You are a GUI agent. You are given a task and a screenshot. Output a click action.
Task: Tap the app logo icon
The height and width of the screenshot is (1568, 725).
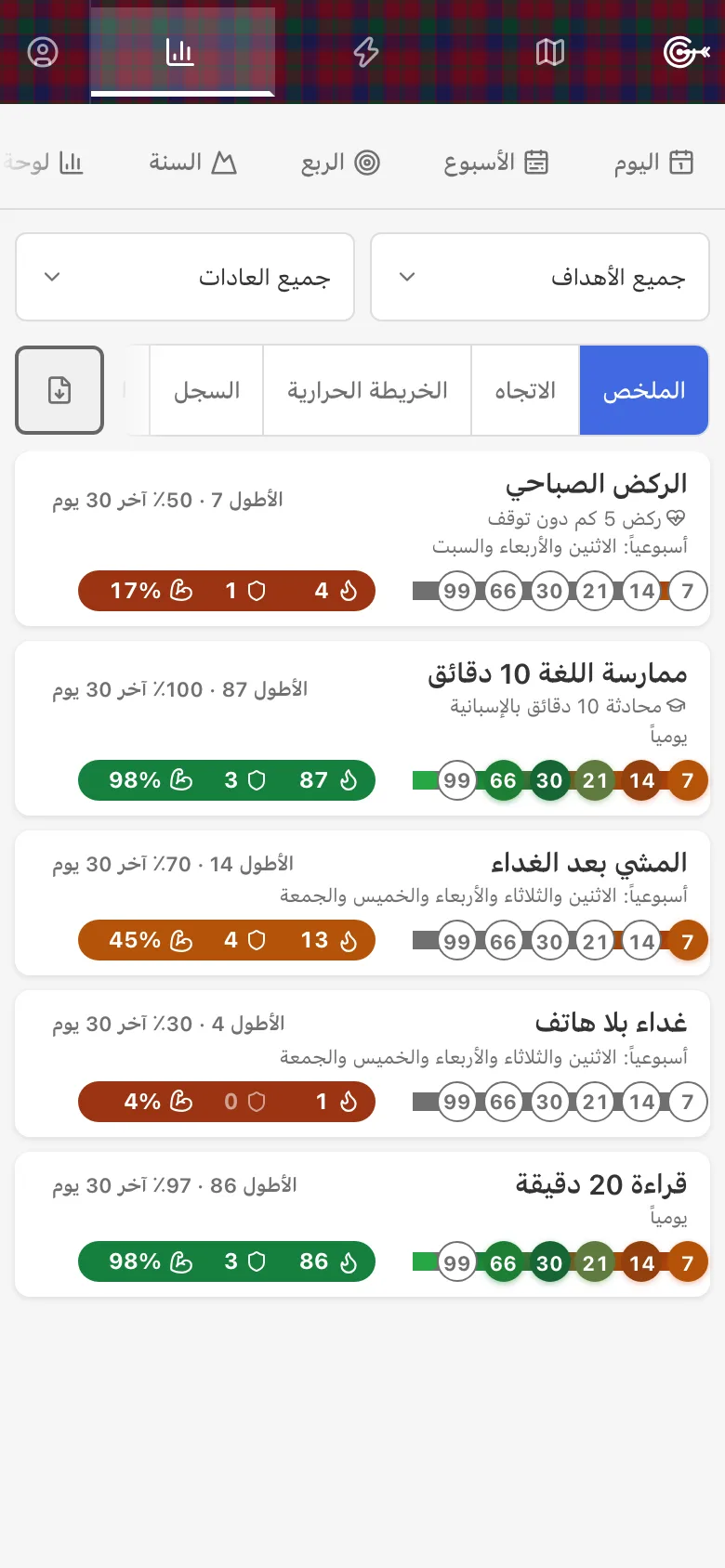pos(686,52)
